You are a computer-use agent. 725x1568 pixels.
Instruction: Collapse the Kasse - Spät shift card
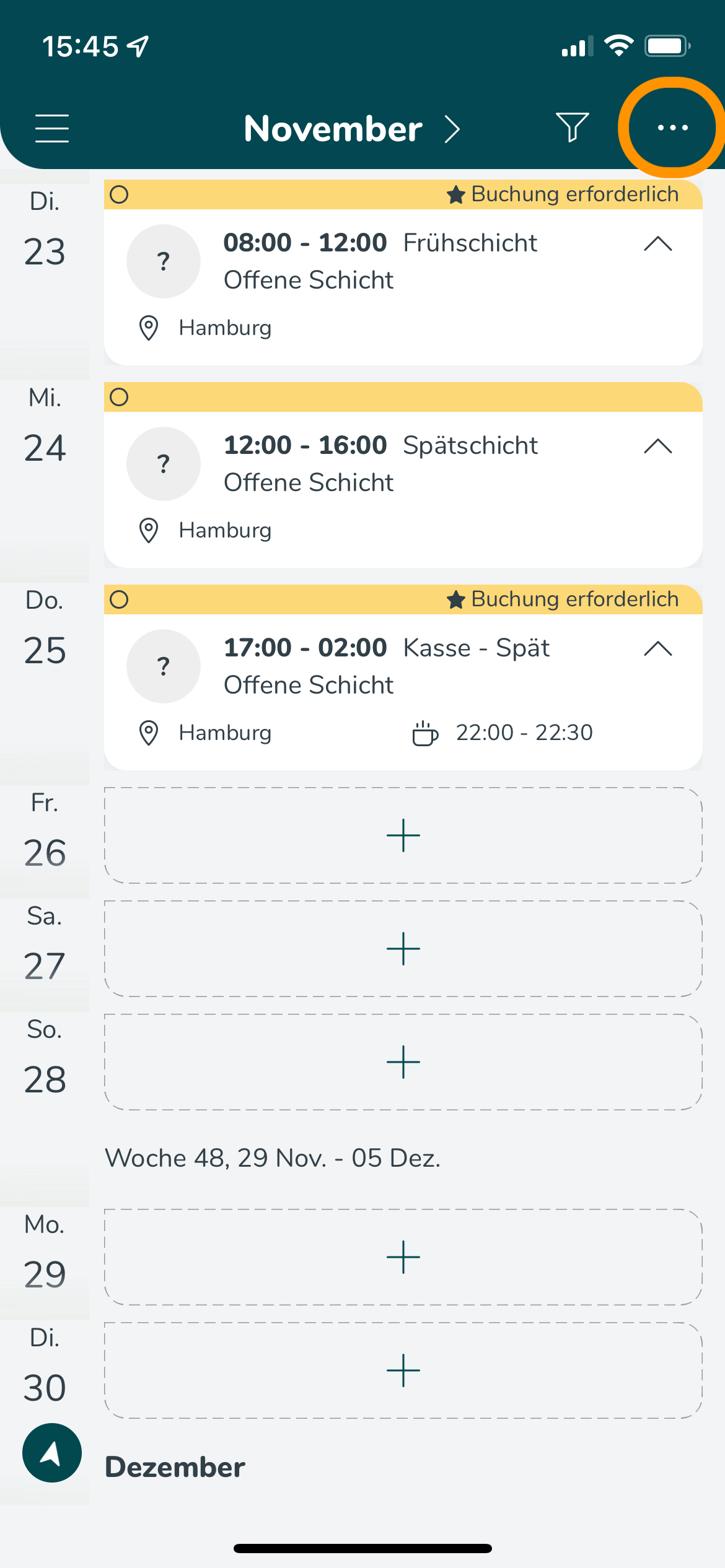coord(658,649)
